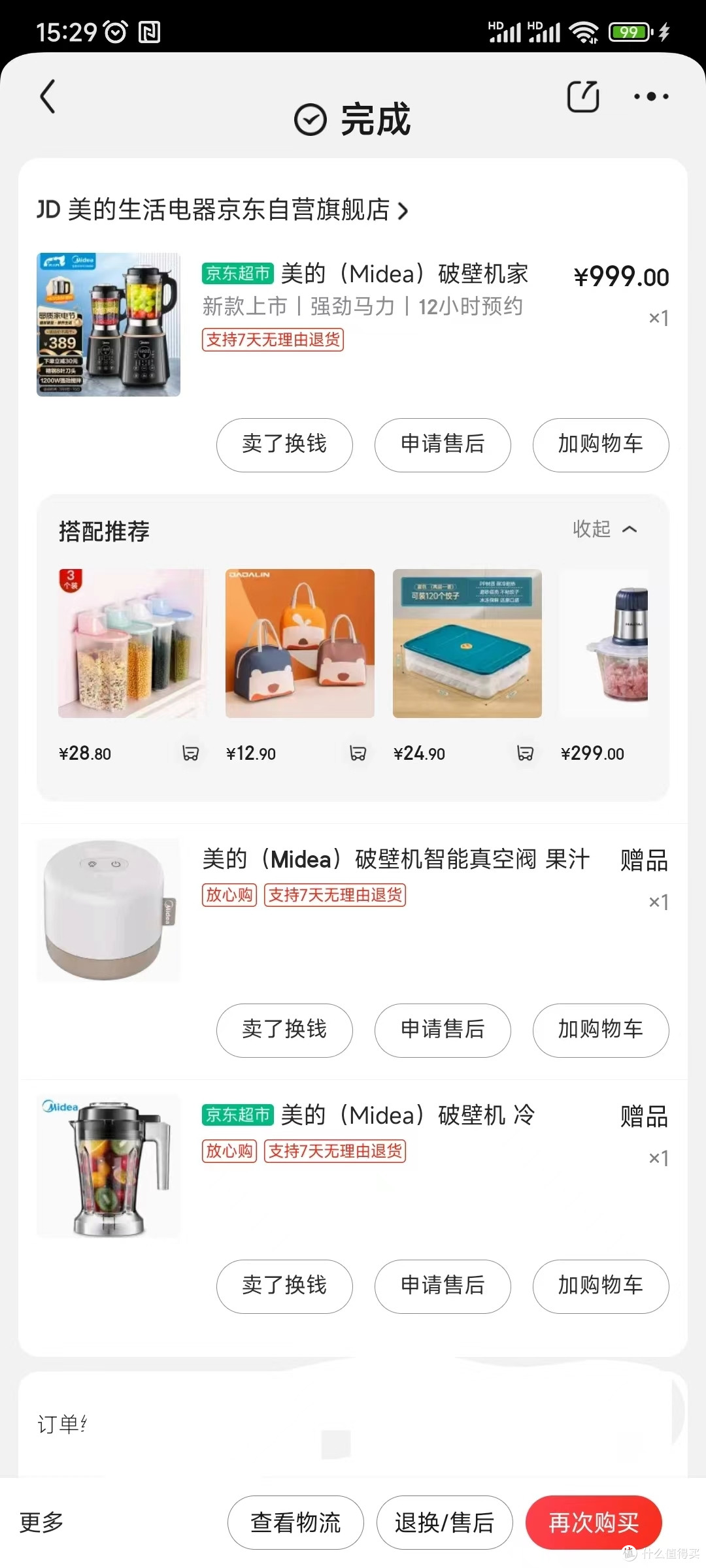The height and width of the screenshot is (1568, 706).
Task: Tap 申请售后 for the ¥999.00 破壁机
Action: (x=443, y=445)
